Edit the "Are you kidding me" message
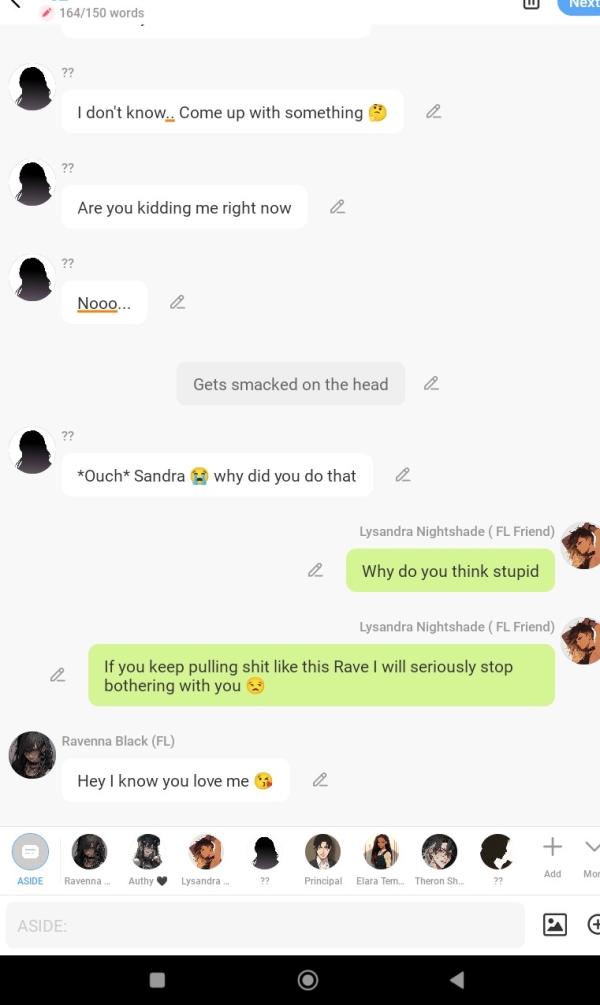This screenshot has height=1005, width=600. click(337, 207)
